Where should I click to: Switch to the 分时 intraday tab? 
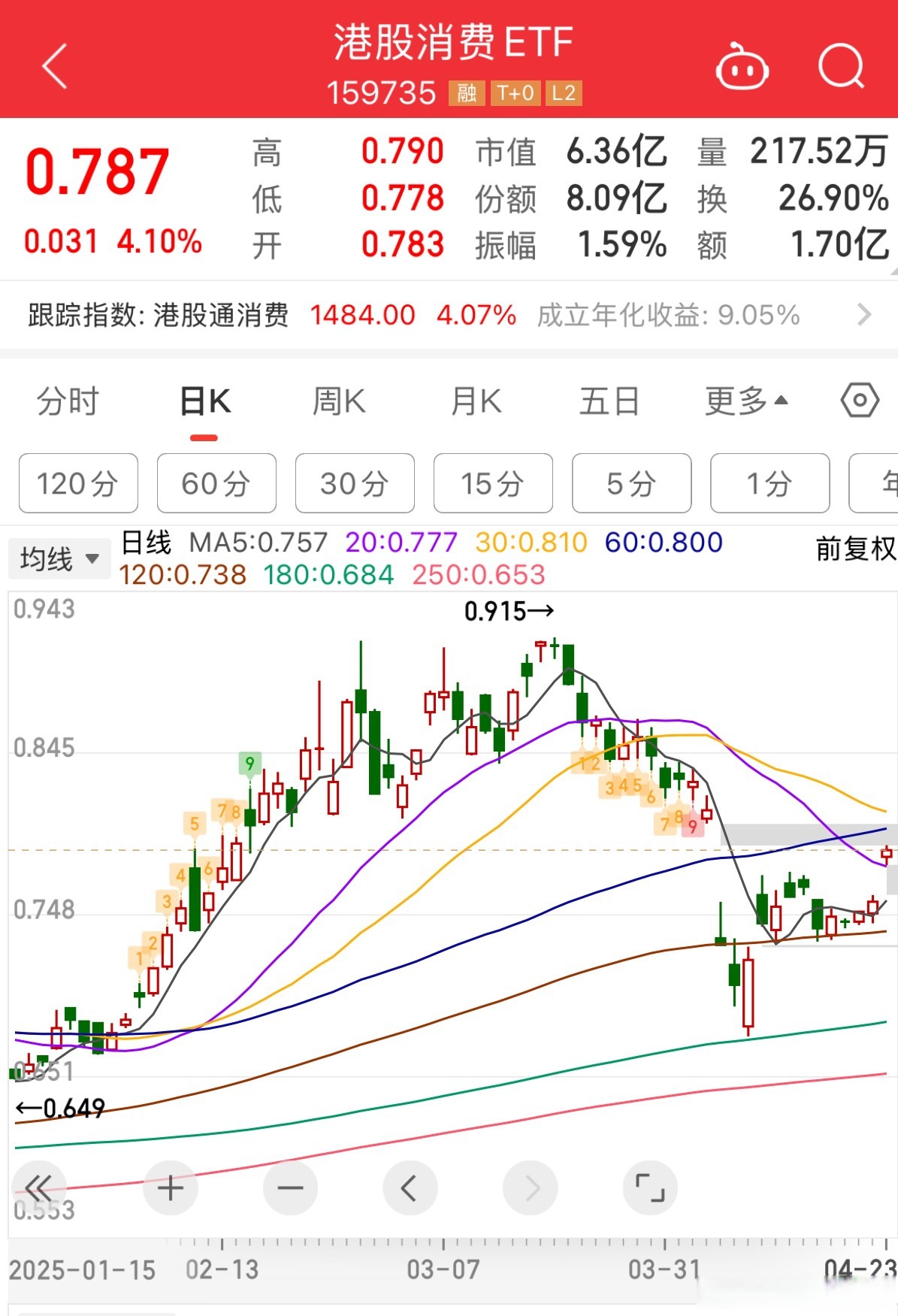(x=68, y=401)
